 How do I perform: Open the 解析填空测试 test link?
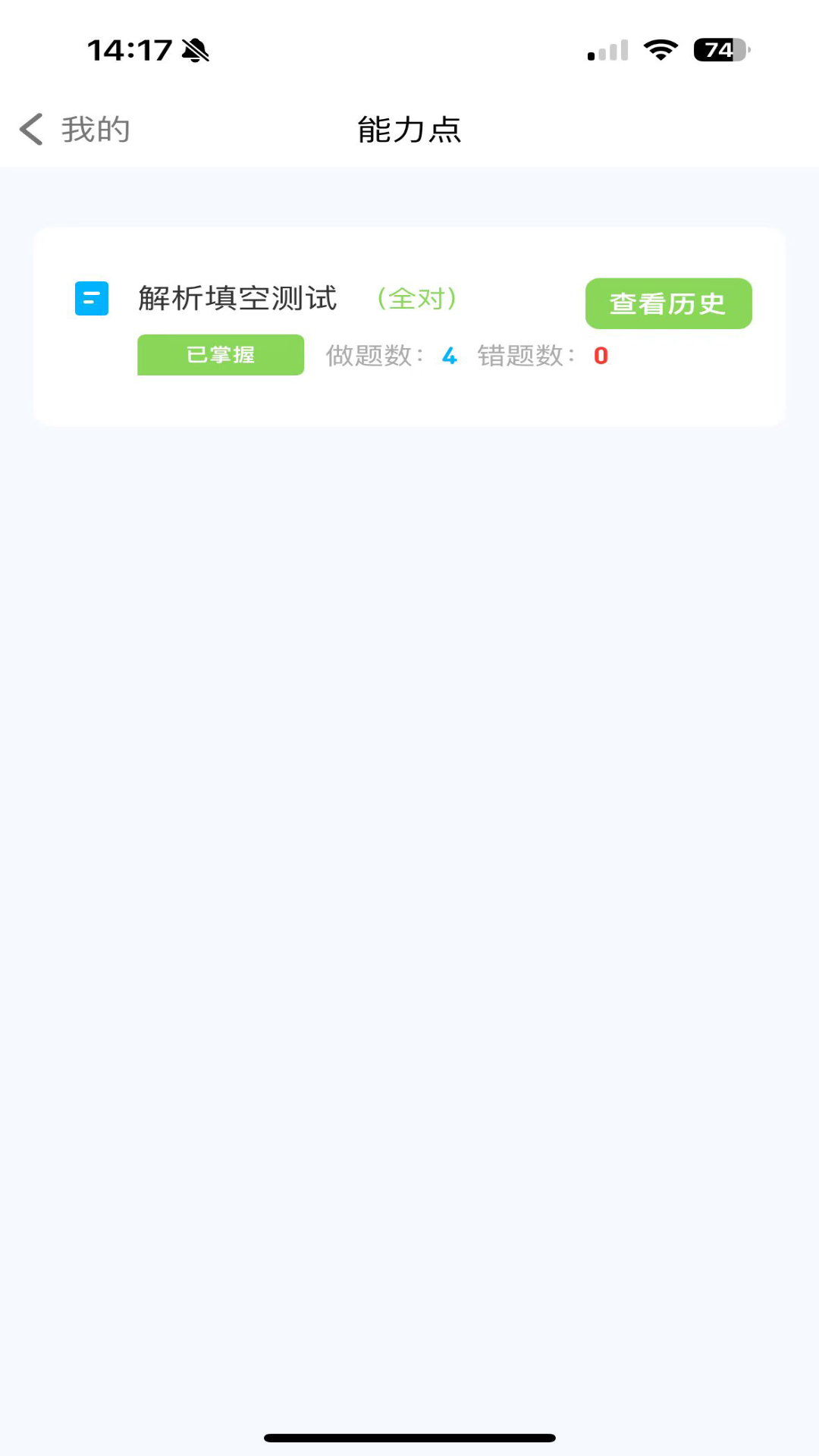click(x=237, y=299)
